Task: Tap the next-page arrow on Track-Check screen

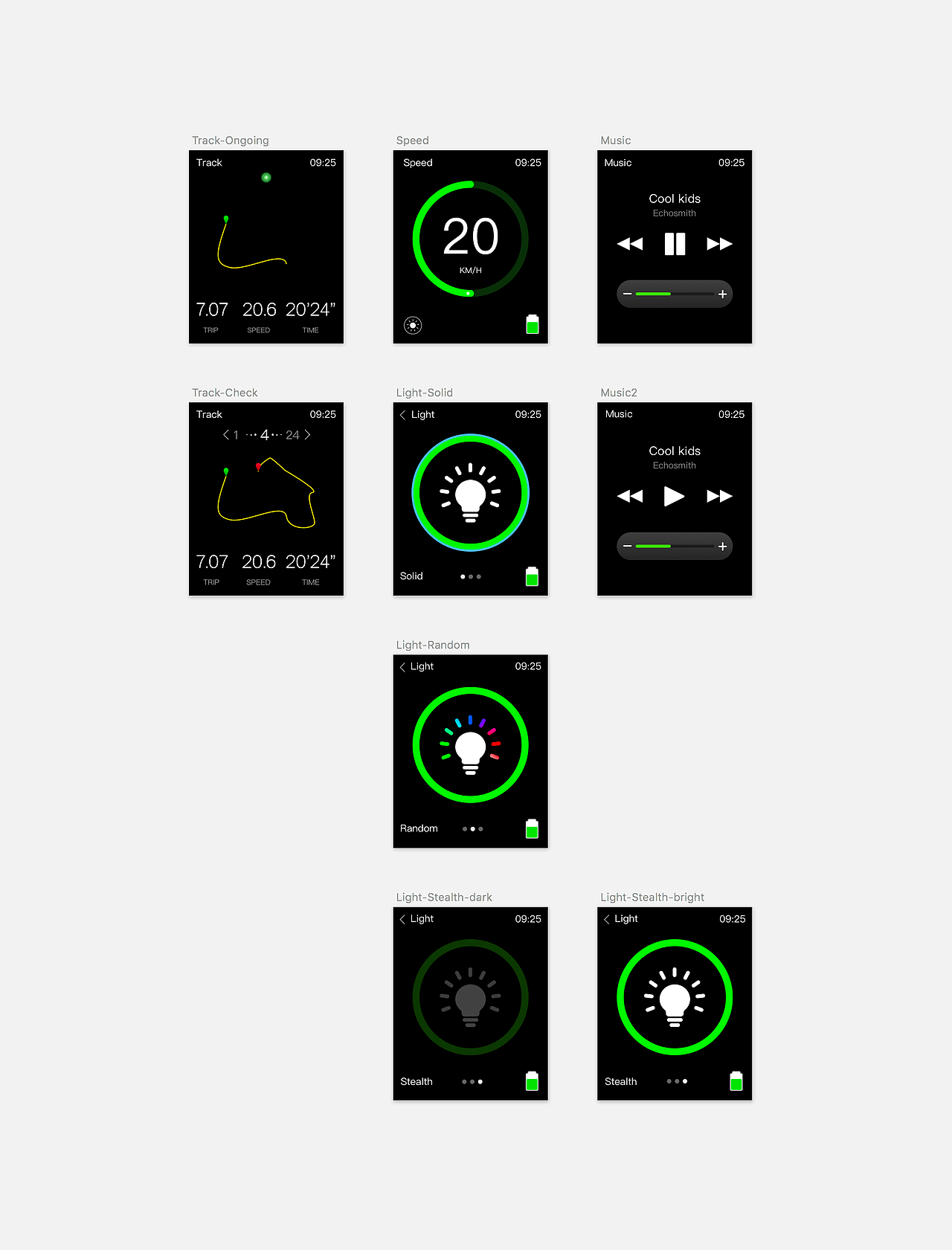Action: [308, 435]
